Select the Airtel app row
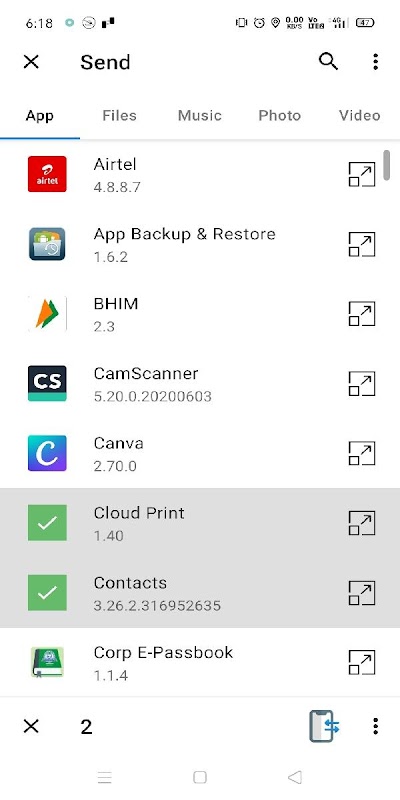Image resolution: width=400 pixels, height=800 pixels. tap(200, 174)
